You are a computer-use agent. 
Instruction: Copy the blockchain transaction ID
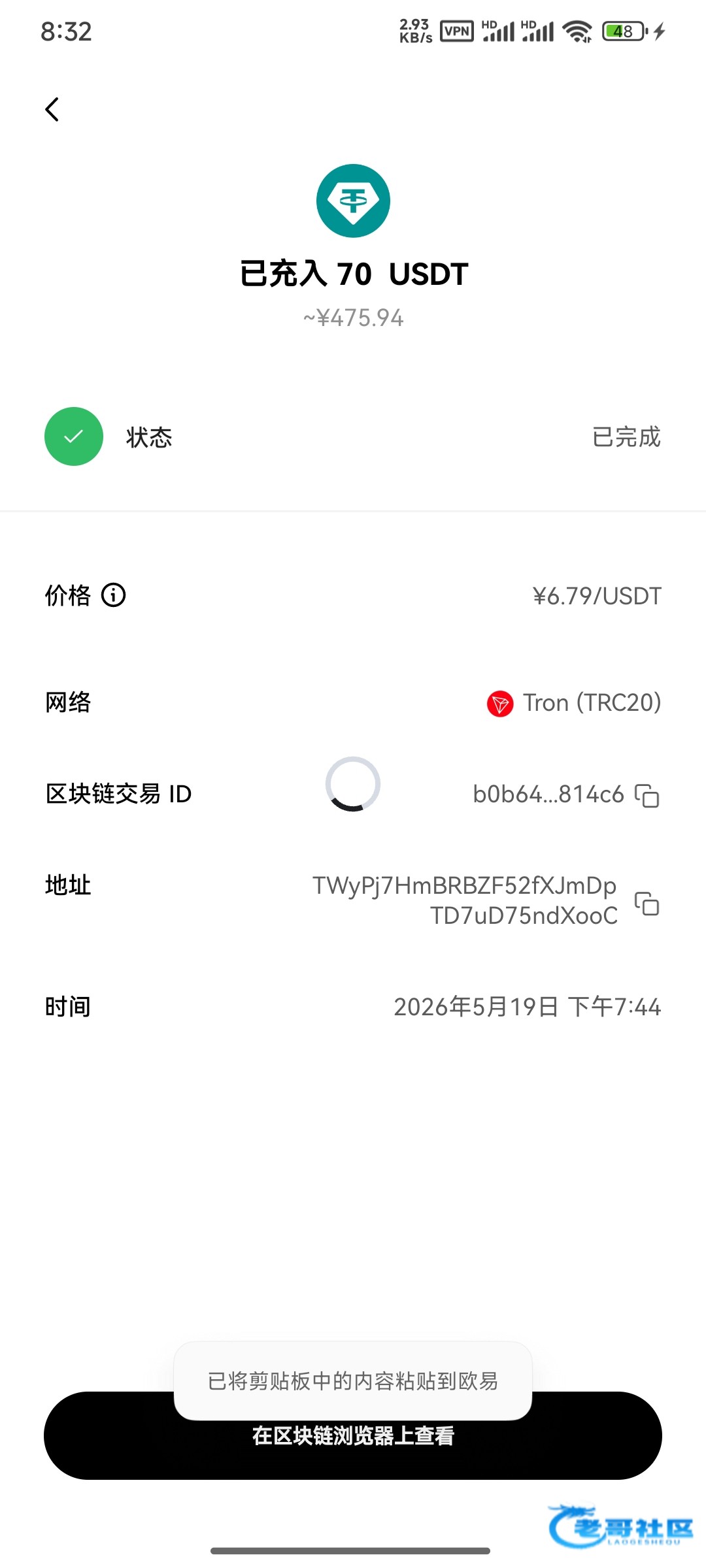pyautogui.click(x=647, y=795)
